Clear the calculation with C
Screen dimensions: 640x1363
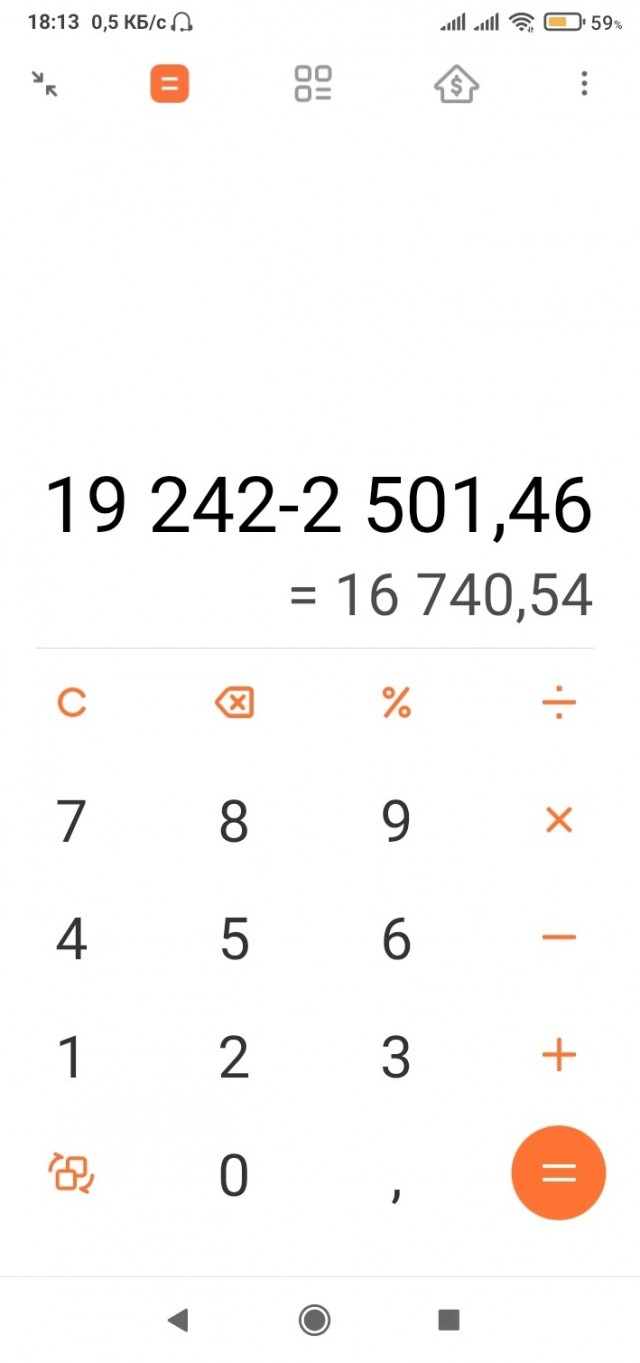click(71, 704)
